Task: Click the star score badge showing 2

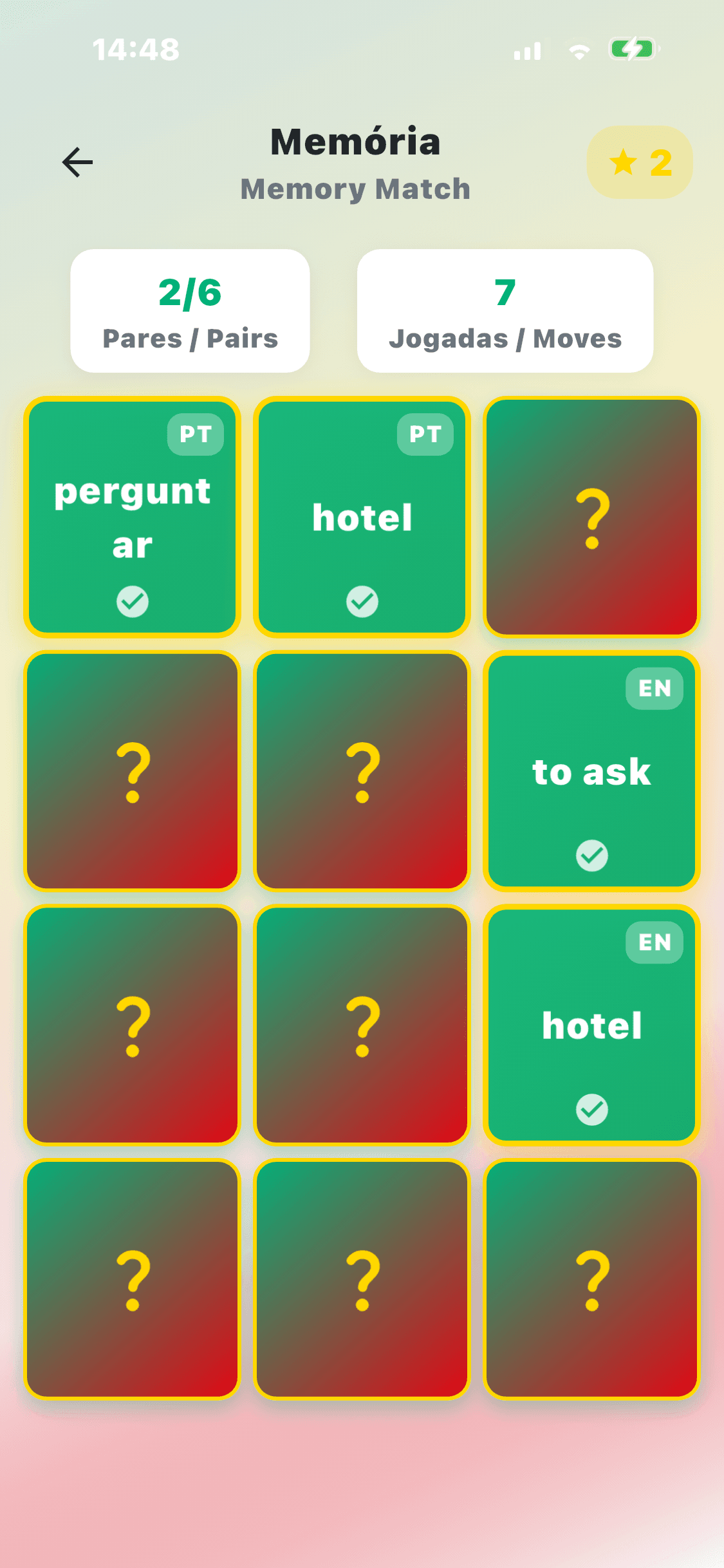Action: [x=640, y=162]
